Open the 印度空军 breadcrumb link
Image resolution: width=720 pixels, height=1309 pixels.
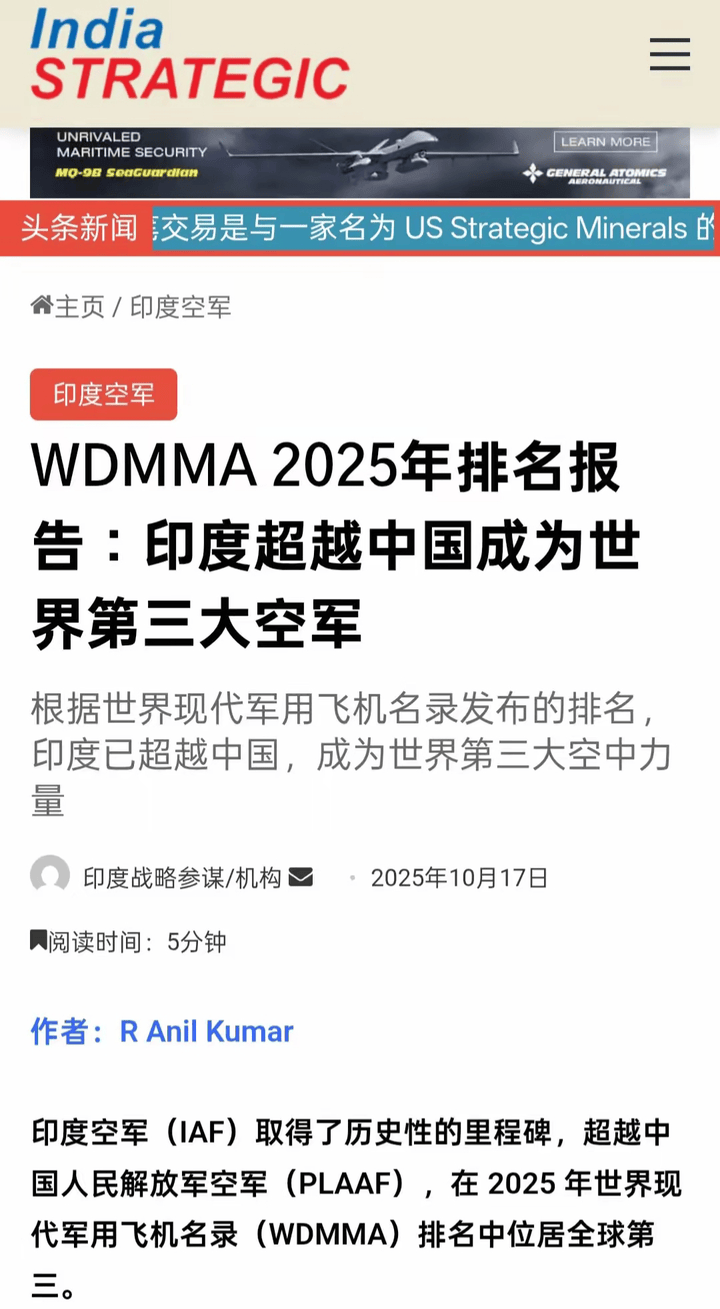[180, 307]
